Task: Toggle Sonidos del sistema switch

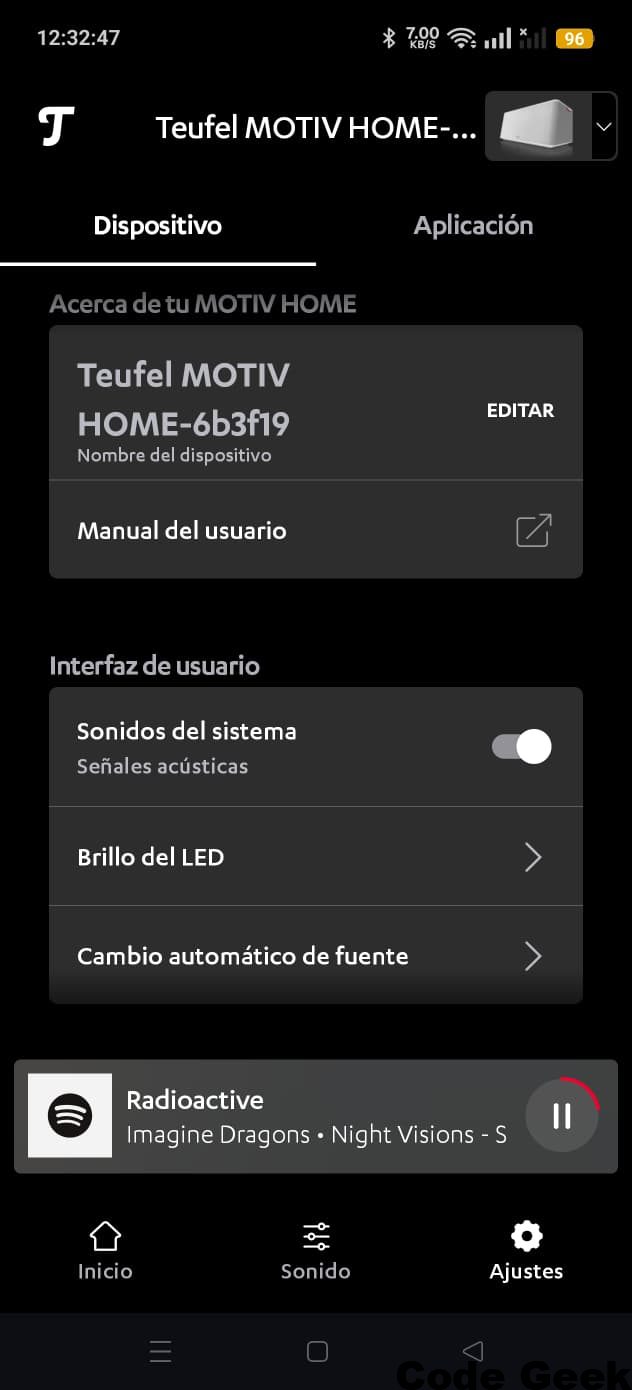Action: pyautogui.click(x=522, y=747)
